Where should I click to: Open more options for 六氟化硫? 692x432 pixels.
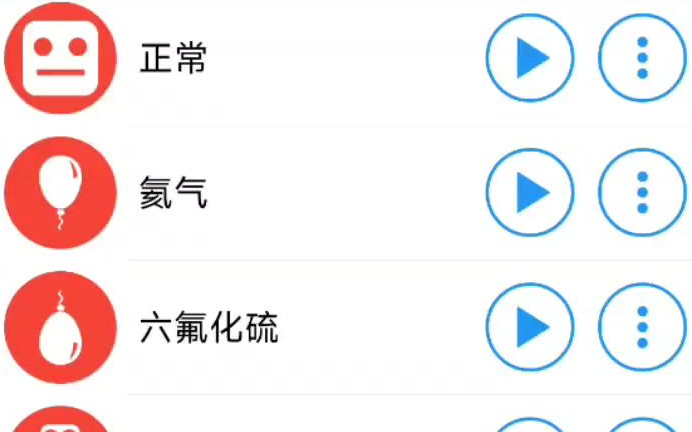(x=642, y=327)
